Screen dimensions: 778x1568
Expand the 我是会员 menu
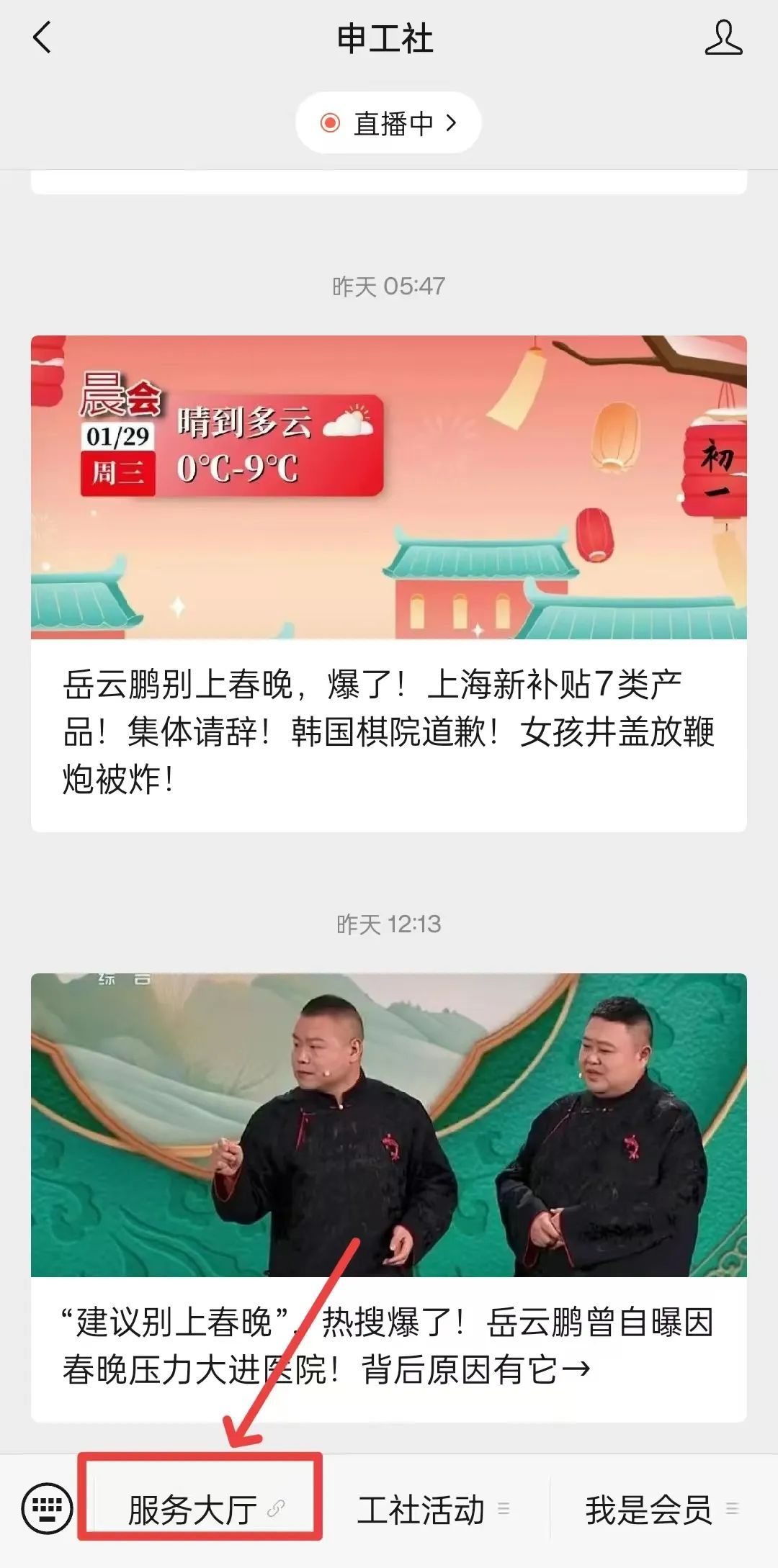tap(659, 1510)
